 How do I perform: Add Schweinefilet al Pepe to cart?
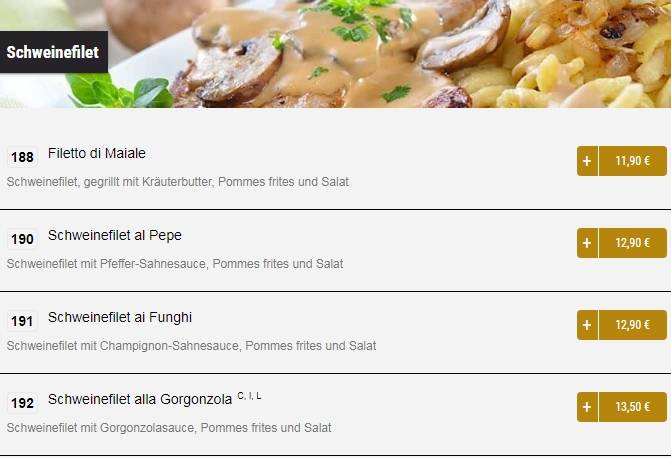(587, 243)
